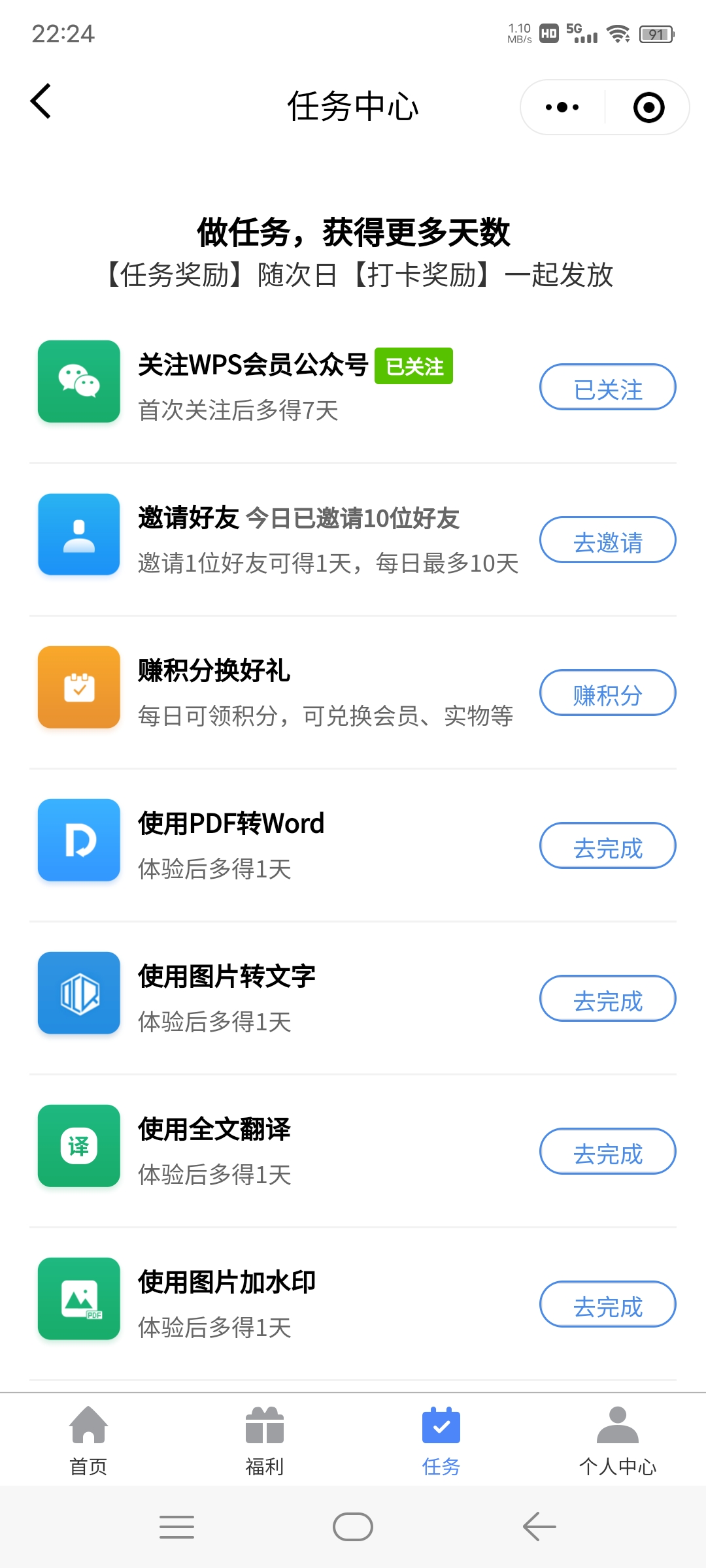Open the mini program three-dot menu
Screen dimensions: 706x1568
[x=562, y=107]
